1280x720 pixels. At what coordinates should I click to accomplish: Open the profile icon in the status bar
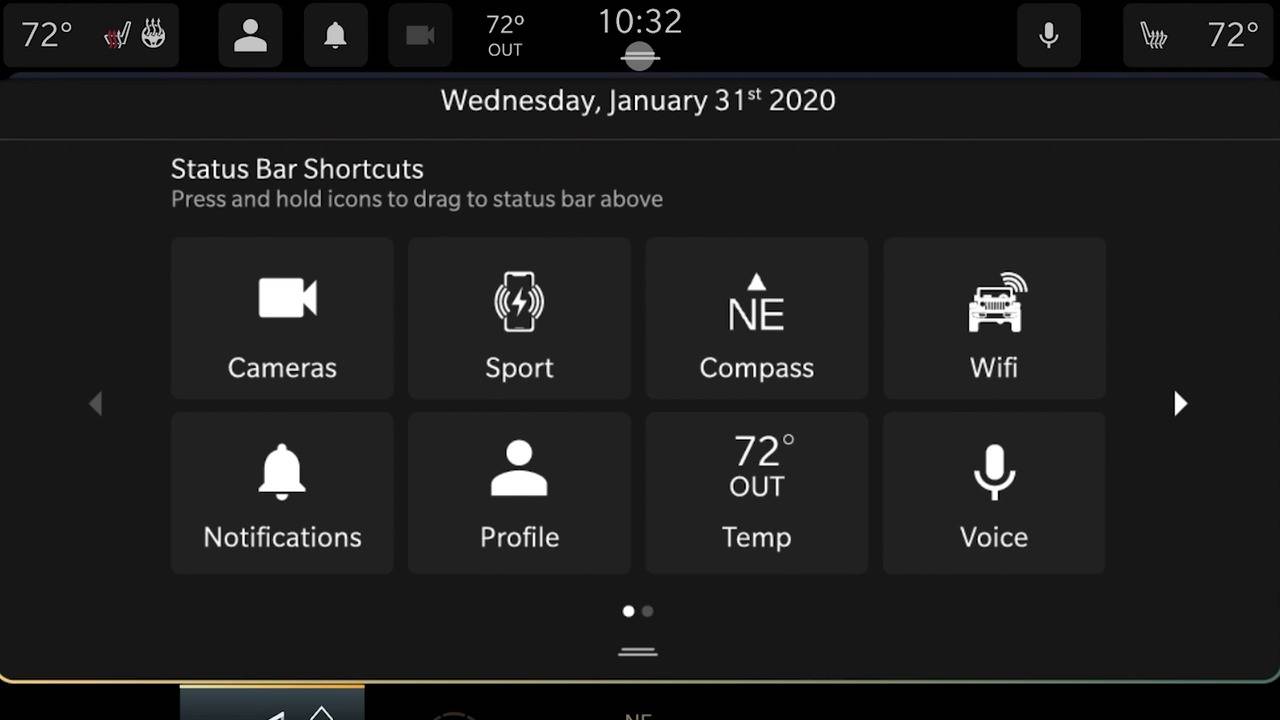pos(250,36)
